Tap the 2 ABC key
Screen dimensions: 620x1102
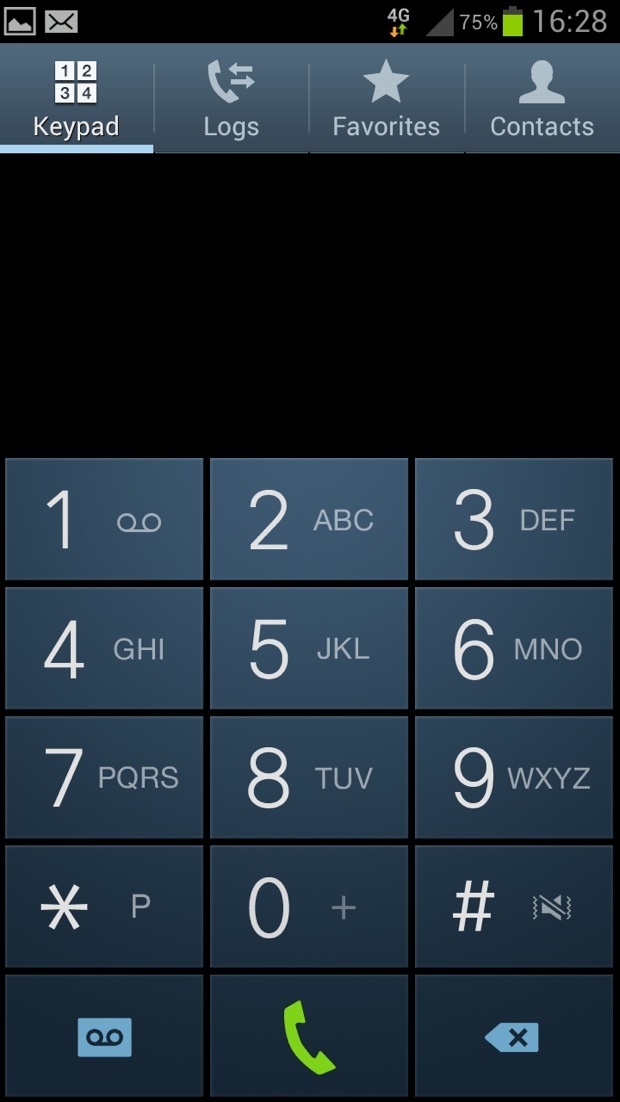click(x=309, y=519)
